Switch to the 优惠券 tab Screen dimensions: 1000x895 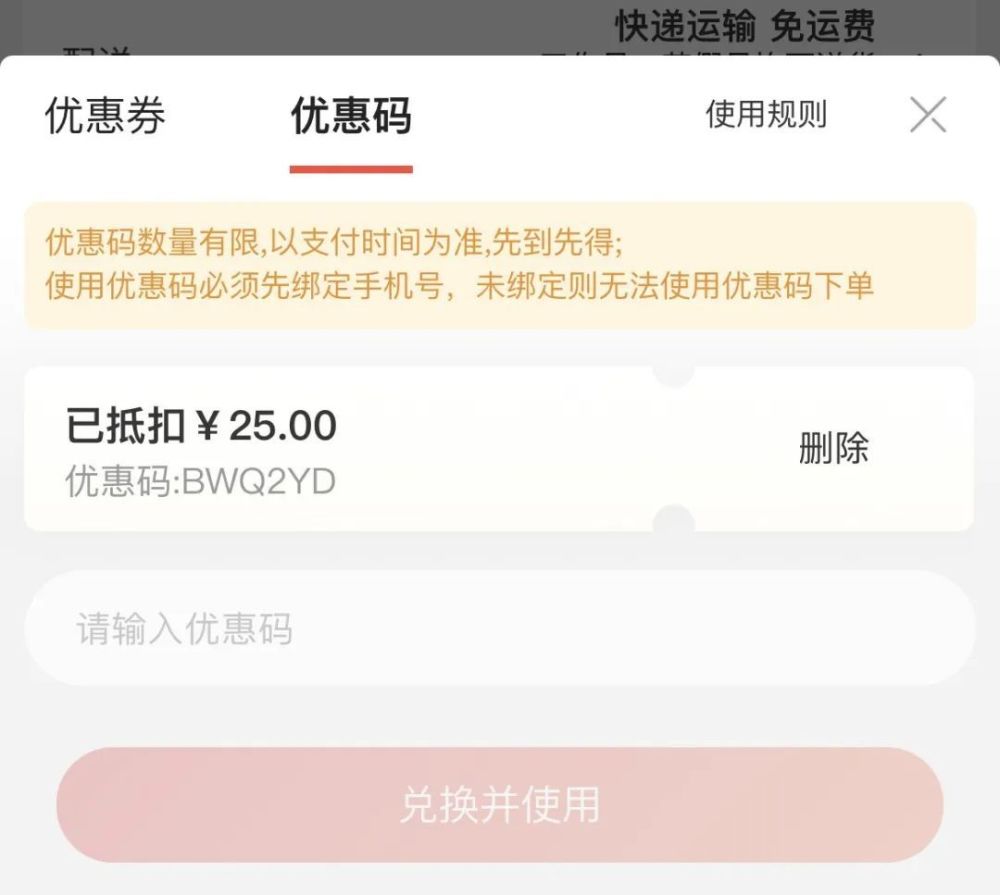click(105, 116)
